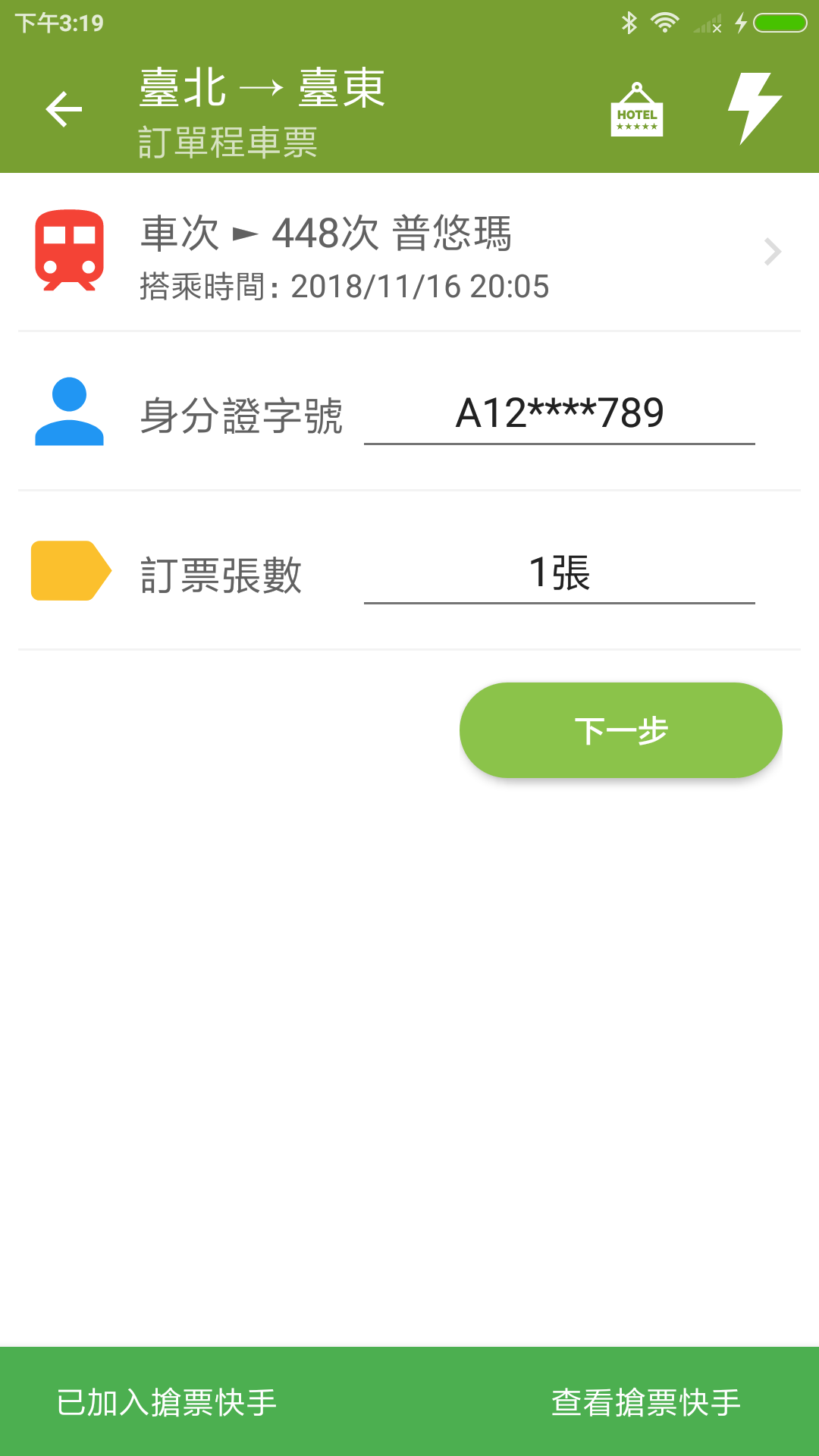Go back using the arrow icon
Screen dimensions: 819x1456
coord(64,109)
